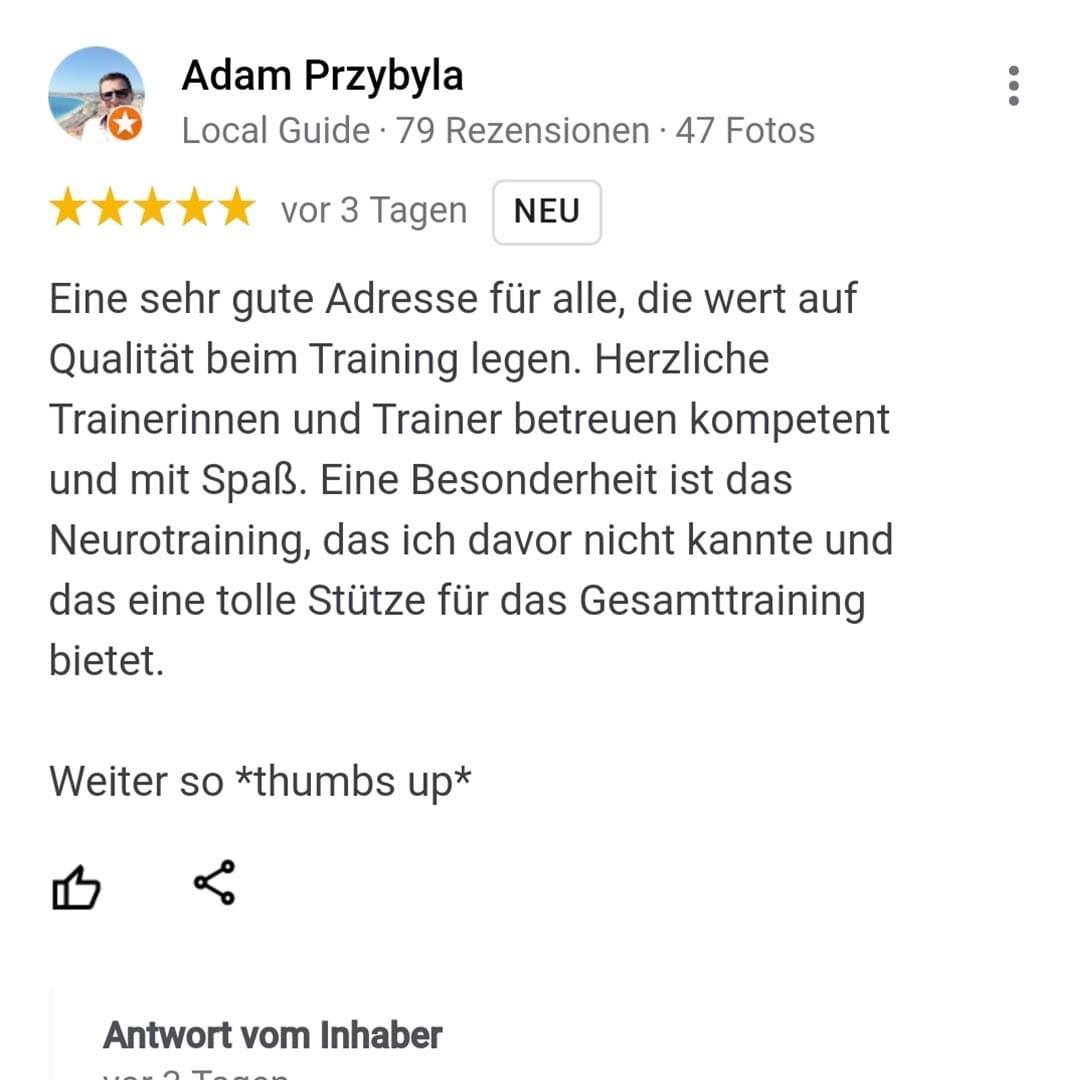Share this review
The height and width of the screenshot is (1080, 1080).
tap(214, 883)
